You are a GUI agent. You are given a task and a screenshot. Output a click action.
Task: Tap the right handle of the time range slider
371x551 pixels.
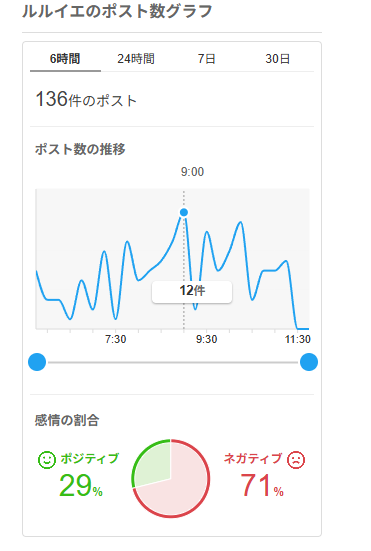pos(309,362)
